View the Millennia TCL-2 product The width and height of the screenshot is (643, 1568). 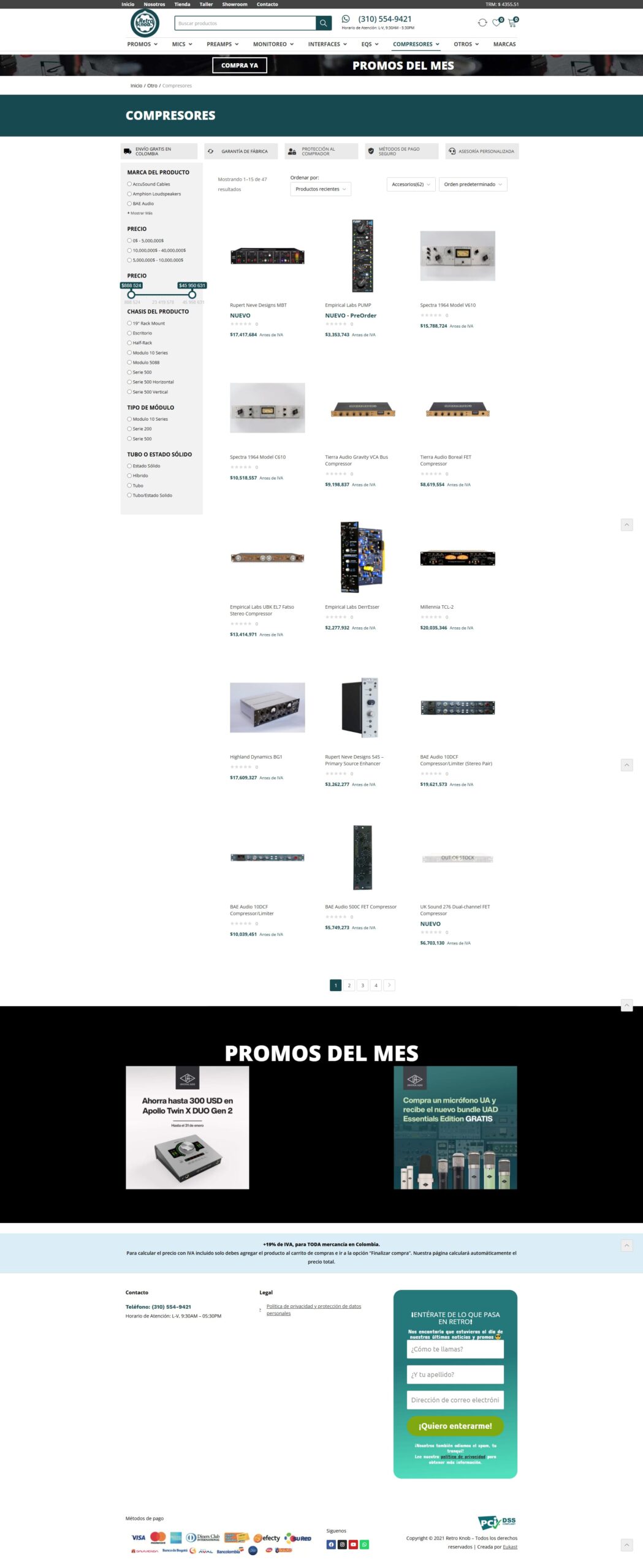[x=436, y=607]
